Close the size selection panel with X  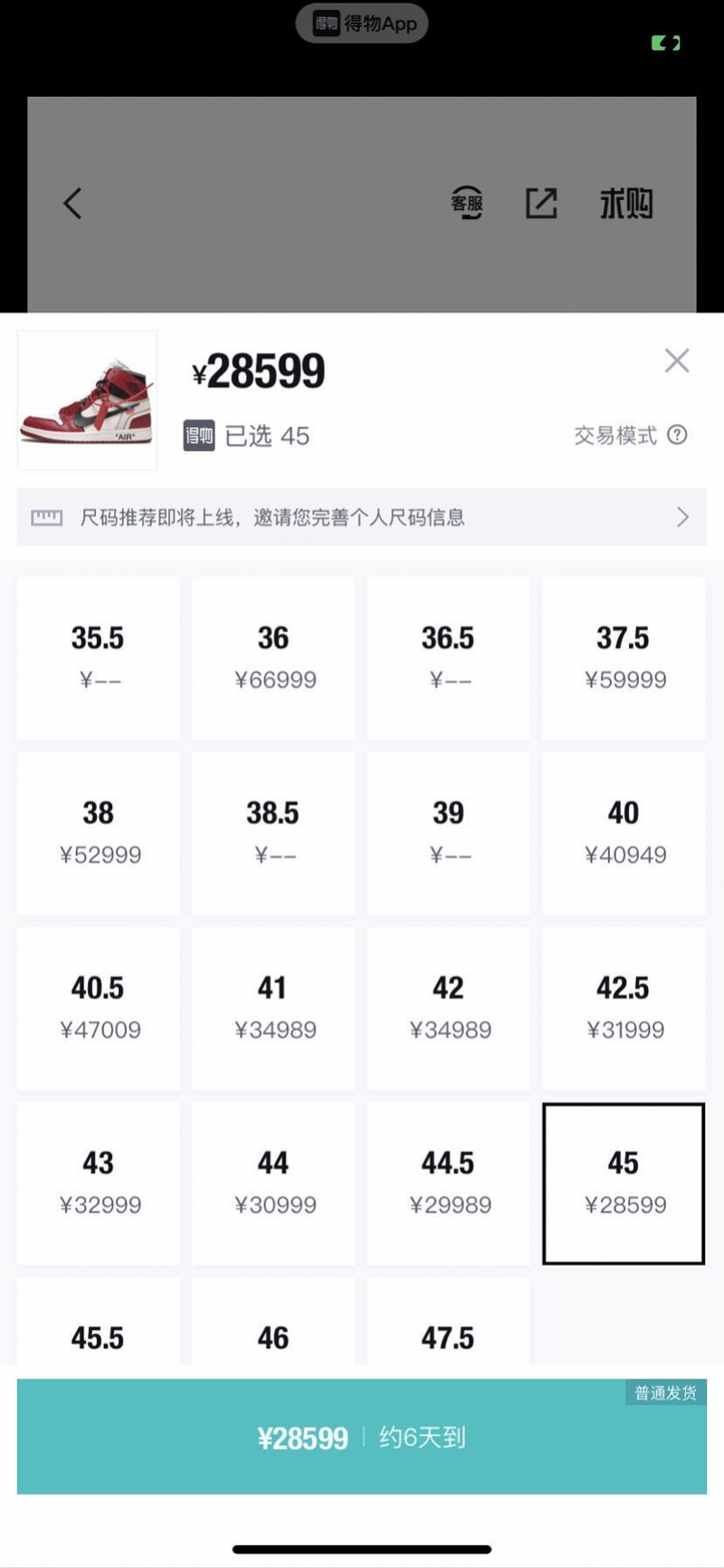click(677, 360)
